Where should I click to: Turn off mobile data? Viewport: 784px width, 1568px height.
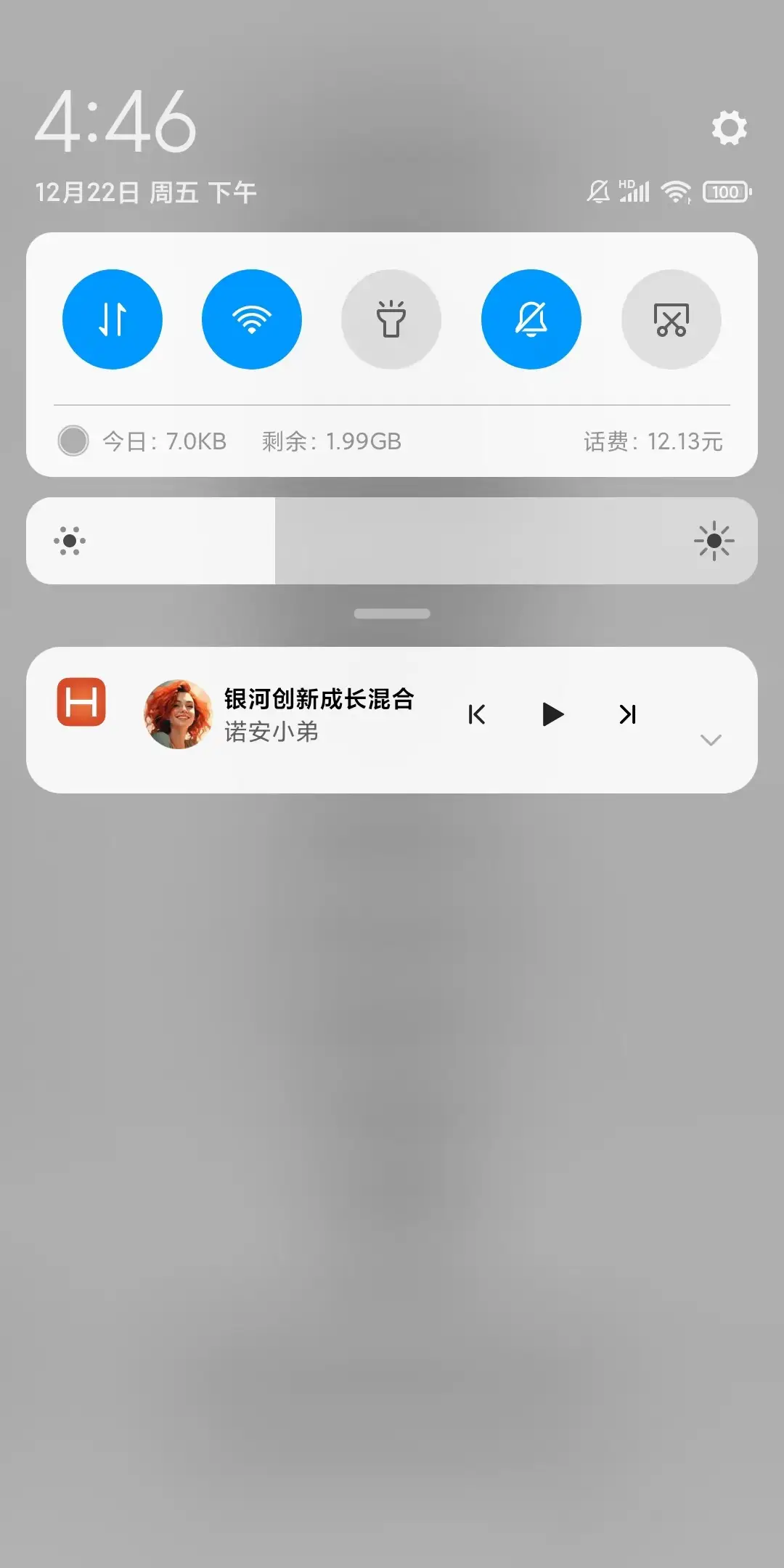coord(113,319)
